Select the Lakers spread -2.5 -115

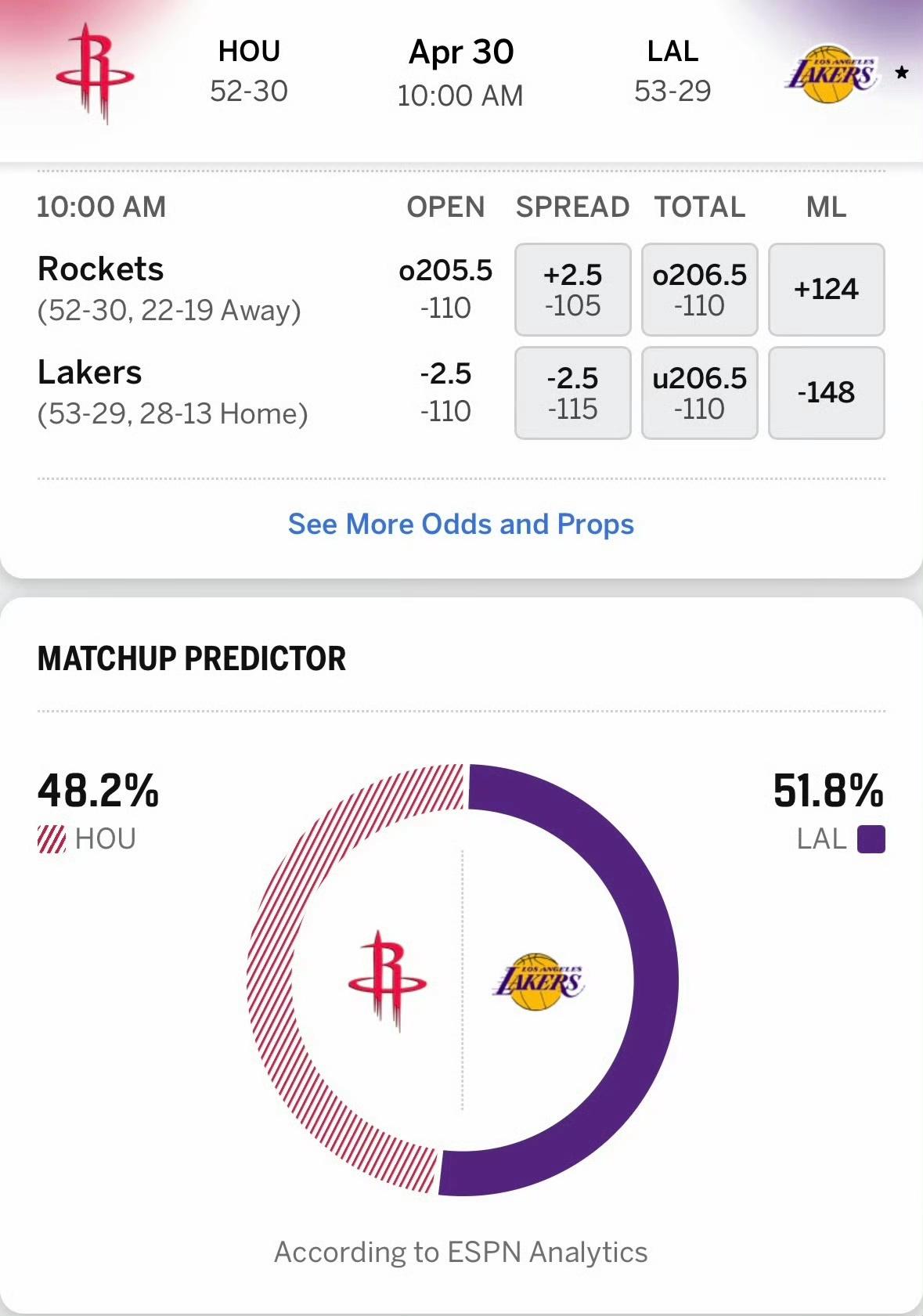[572, 392]
